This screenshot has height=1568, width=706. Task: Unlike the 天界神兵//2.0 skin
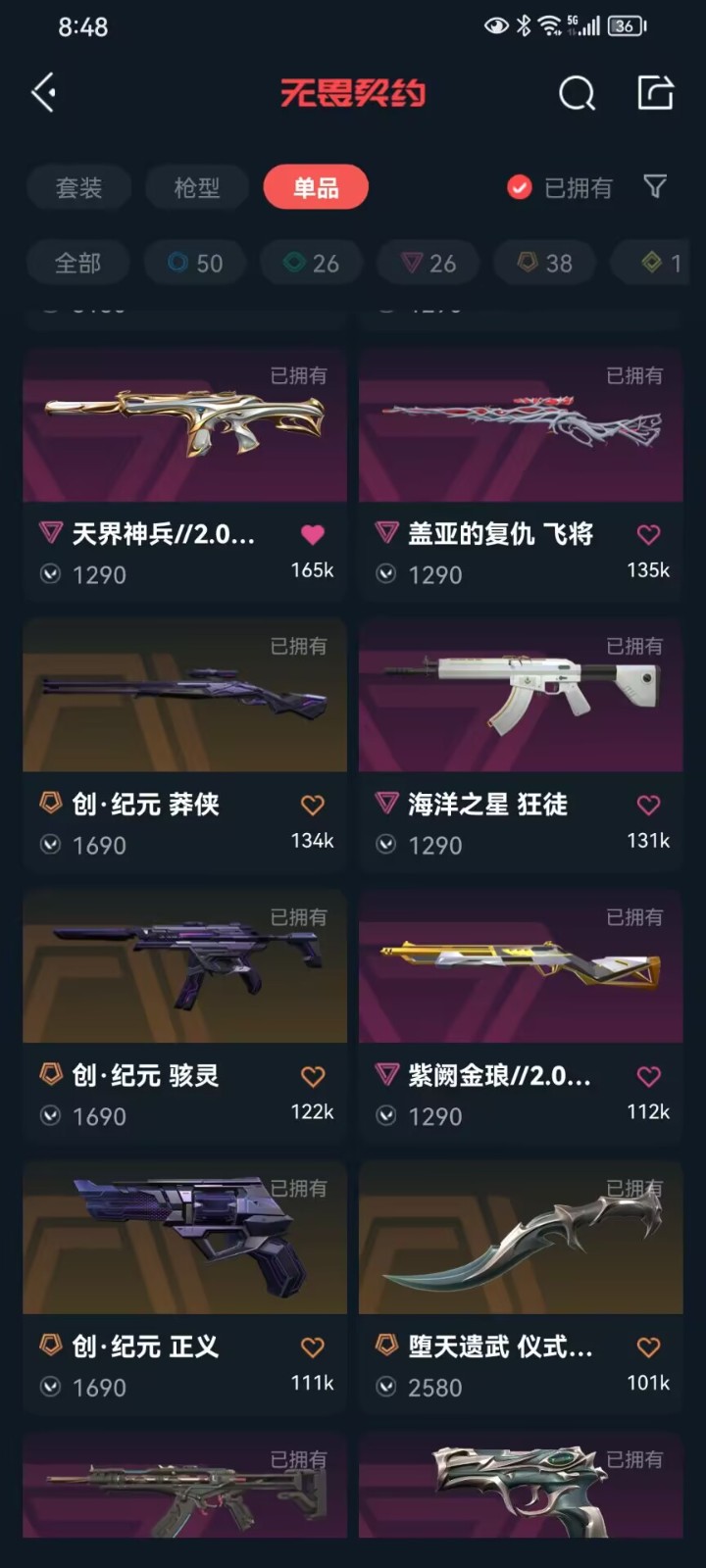(x=312, y=534)
